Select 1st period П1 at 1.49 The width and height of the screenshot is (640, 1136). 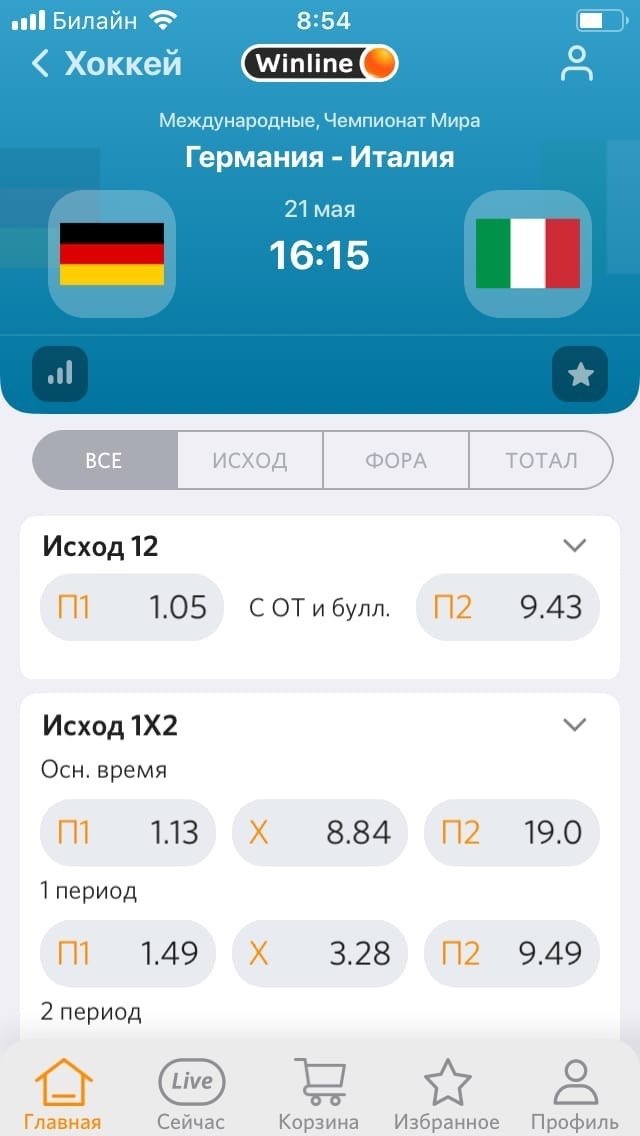[128, 953]
